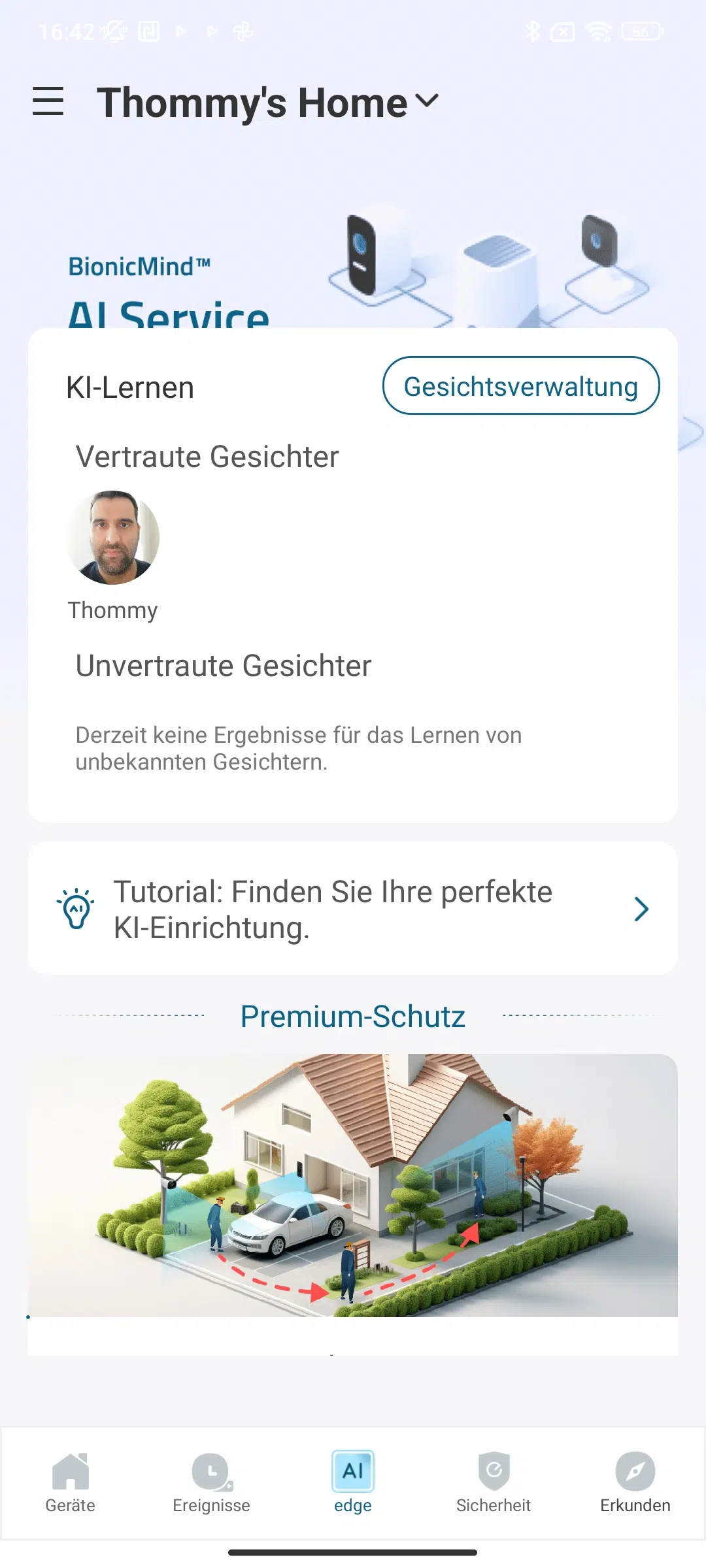Open the Premium-Schutz house banner

[x=352, y=1185]
